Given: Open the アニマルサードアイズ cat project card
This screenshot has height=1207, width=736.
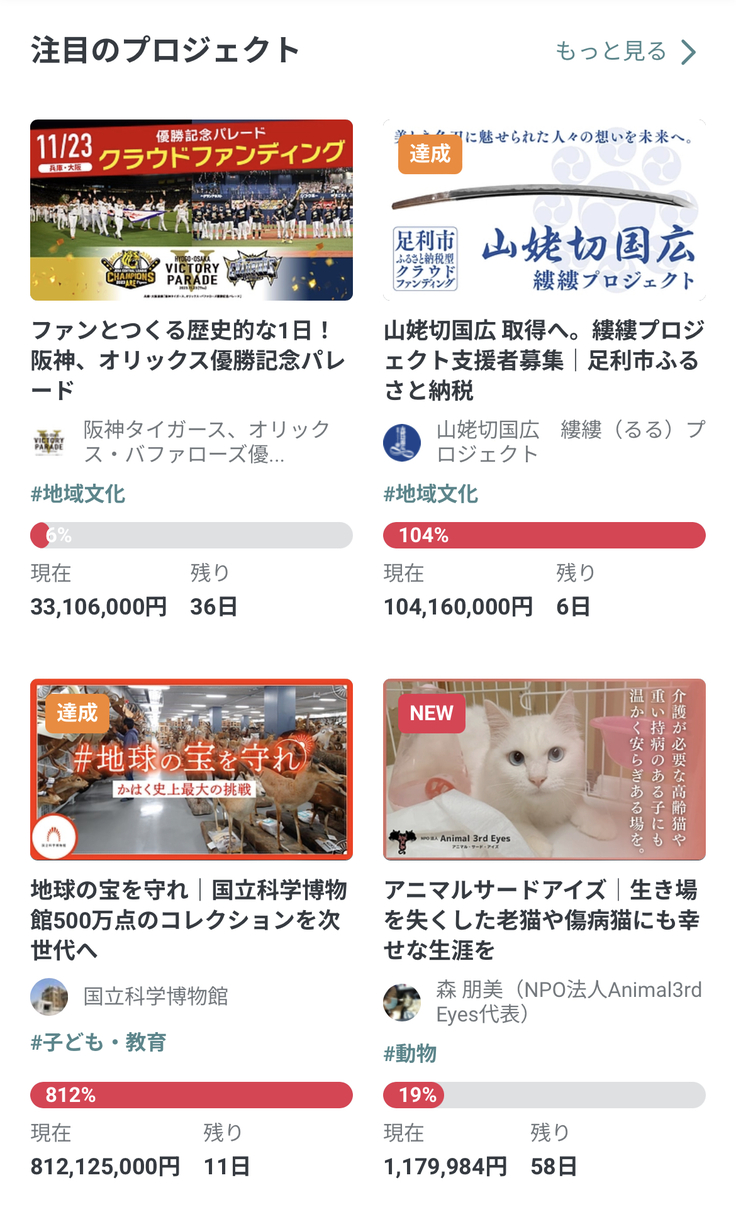Looking at the screenshot, I should [x=544, y=769].
